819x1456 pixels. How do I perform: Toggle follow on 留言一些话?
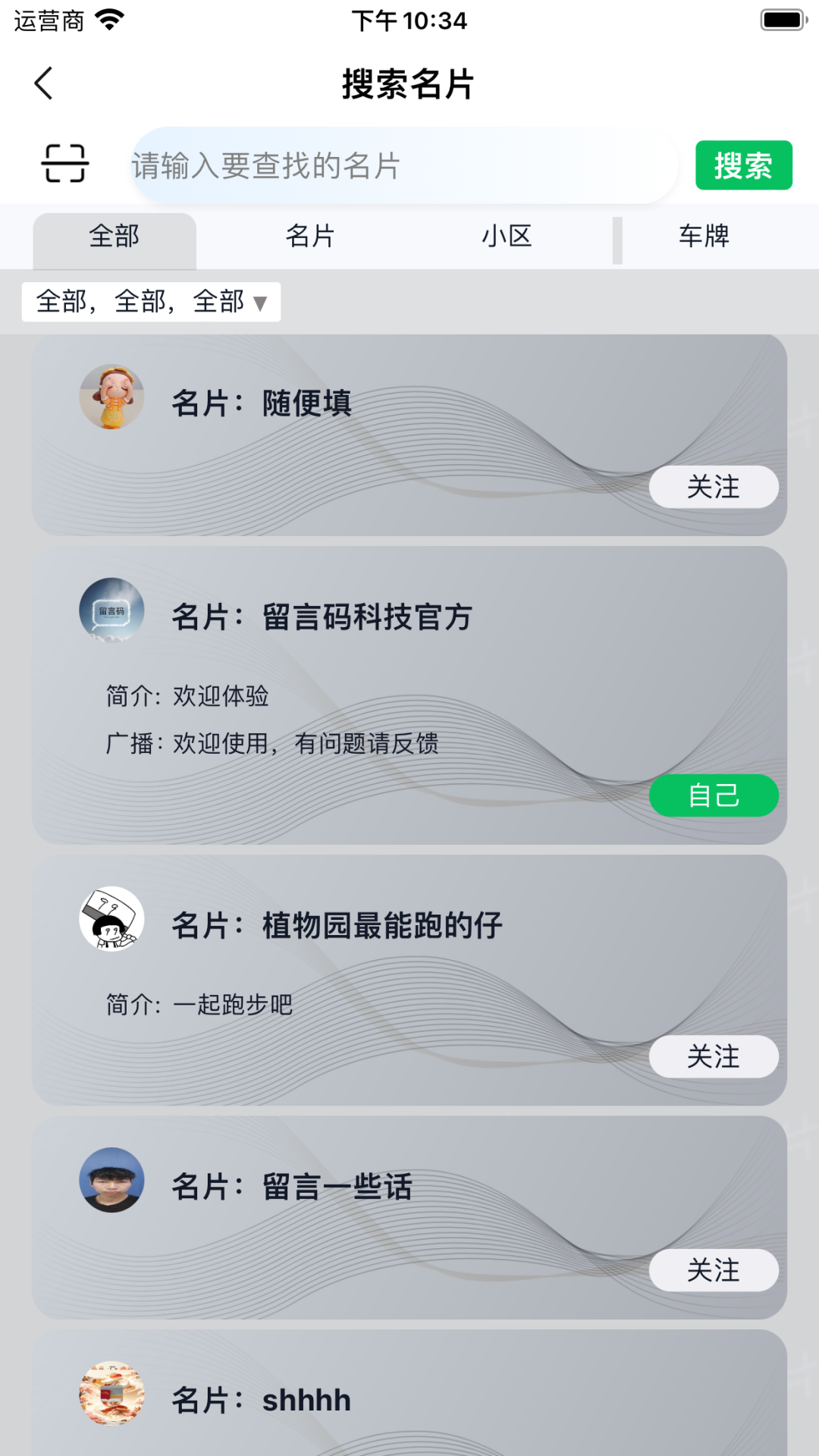(x=713, y=1270)
